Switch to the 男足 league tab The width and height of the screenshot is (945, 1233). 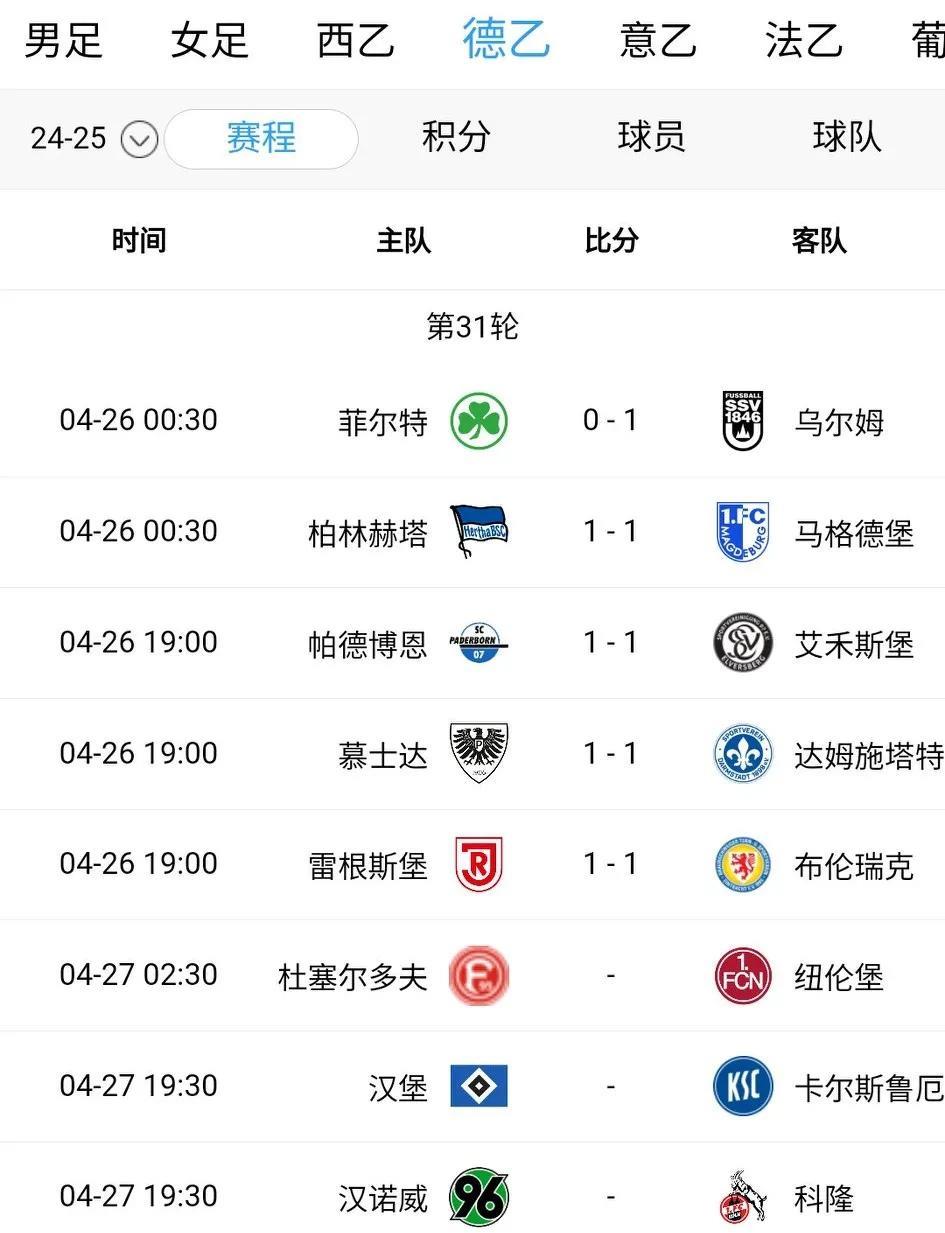click(63, 41)
